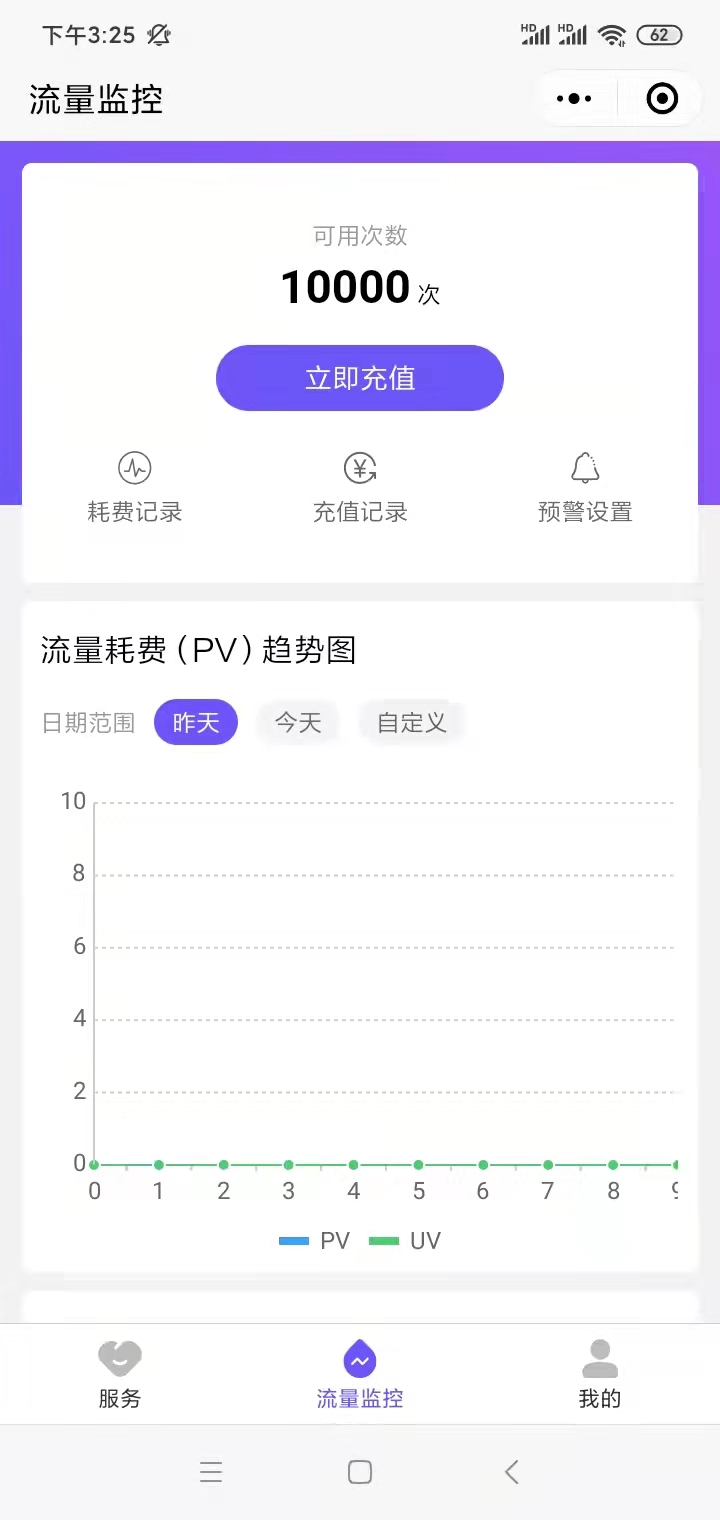Open 充值记录 recharge records
720x1520 pixels.
[360, 488]
